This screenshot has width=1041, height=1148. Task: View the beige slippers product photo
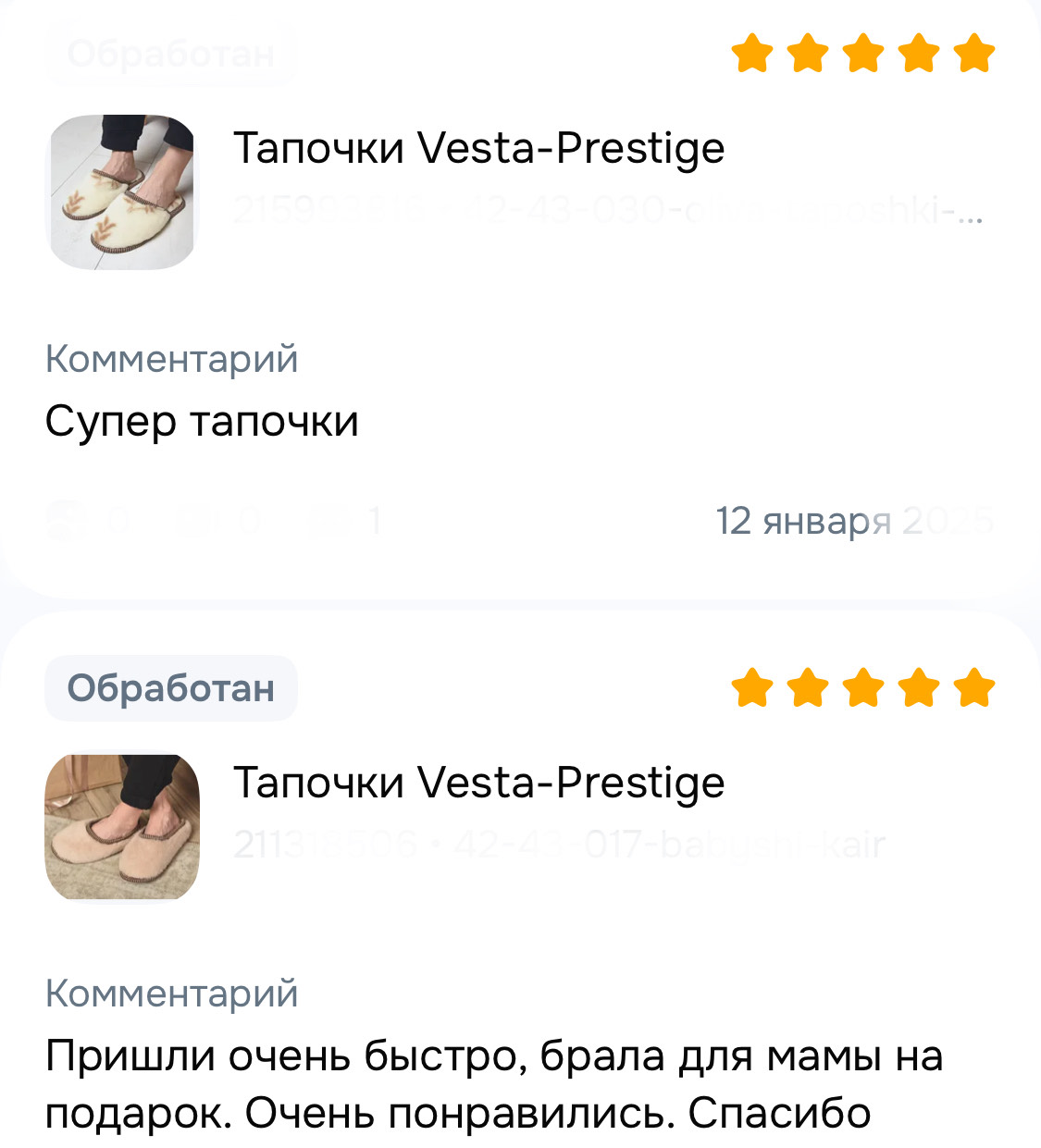point(122,827)
